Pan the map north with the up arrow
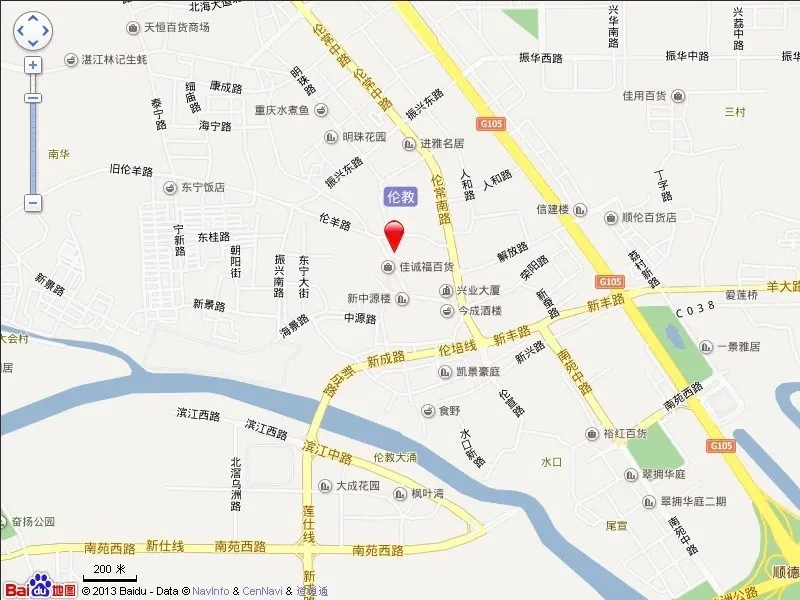Screen dimensions: 800x600 point(32,19)
